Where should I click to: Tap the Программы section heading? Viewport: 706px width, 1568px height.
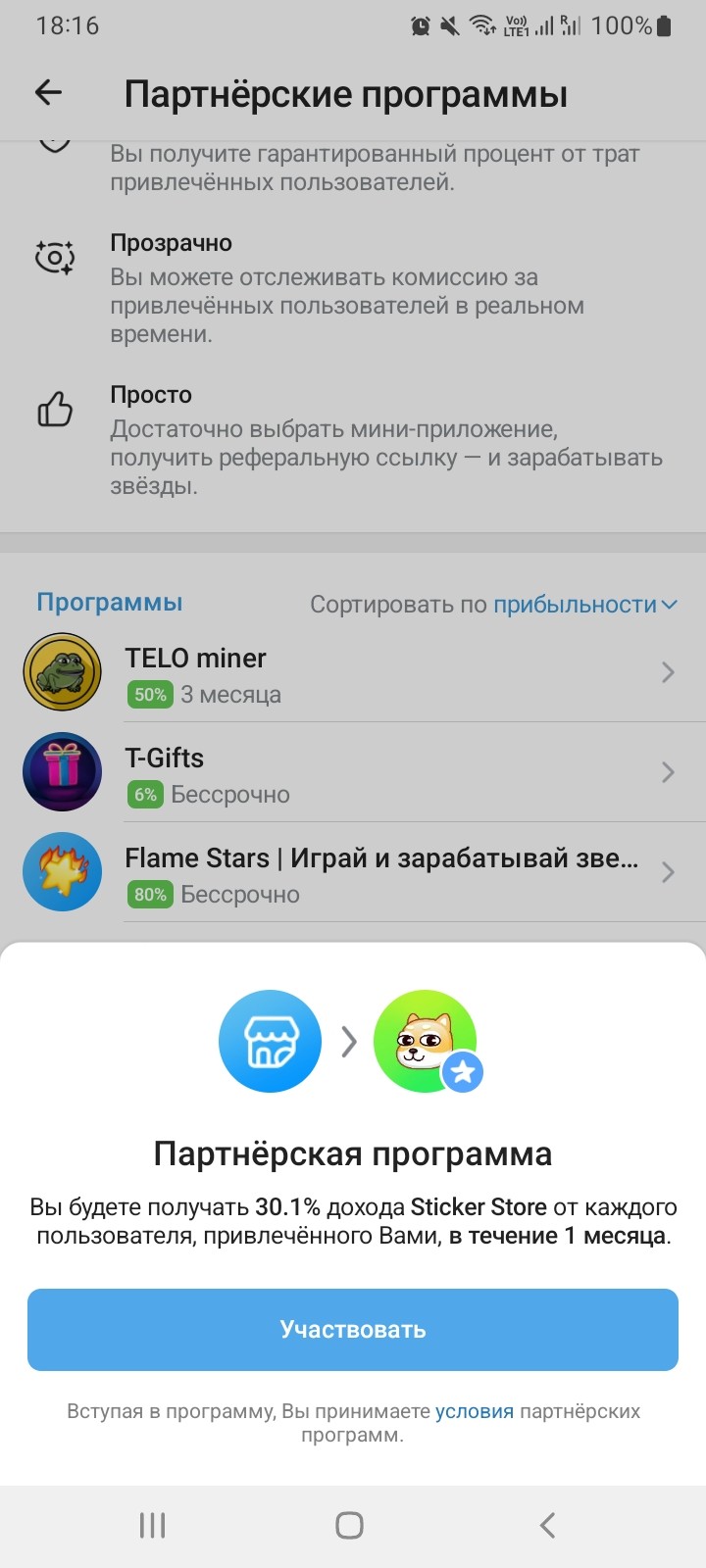pyautogui.click(x=109, y=602)
